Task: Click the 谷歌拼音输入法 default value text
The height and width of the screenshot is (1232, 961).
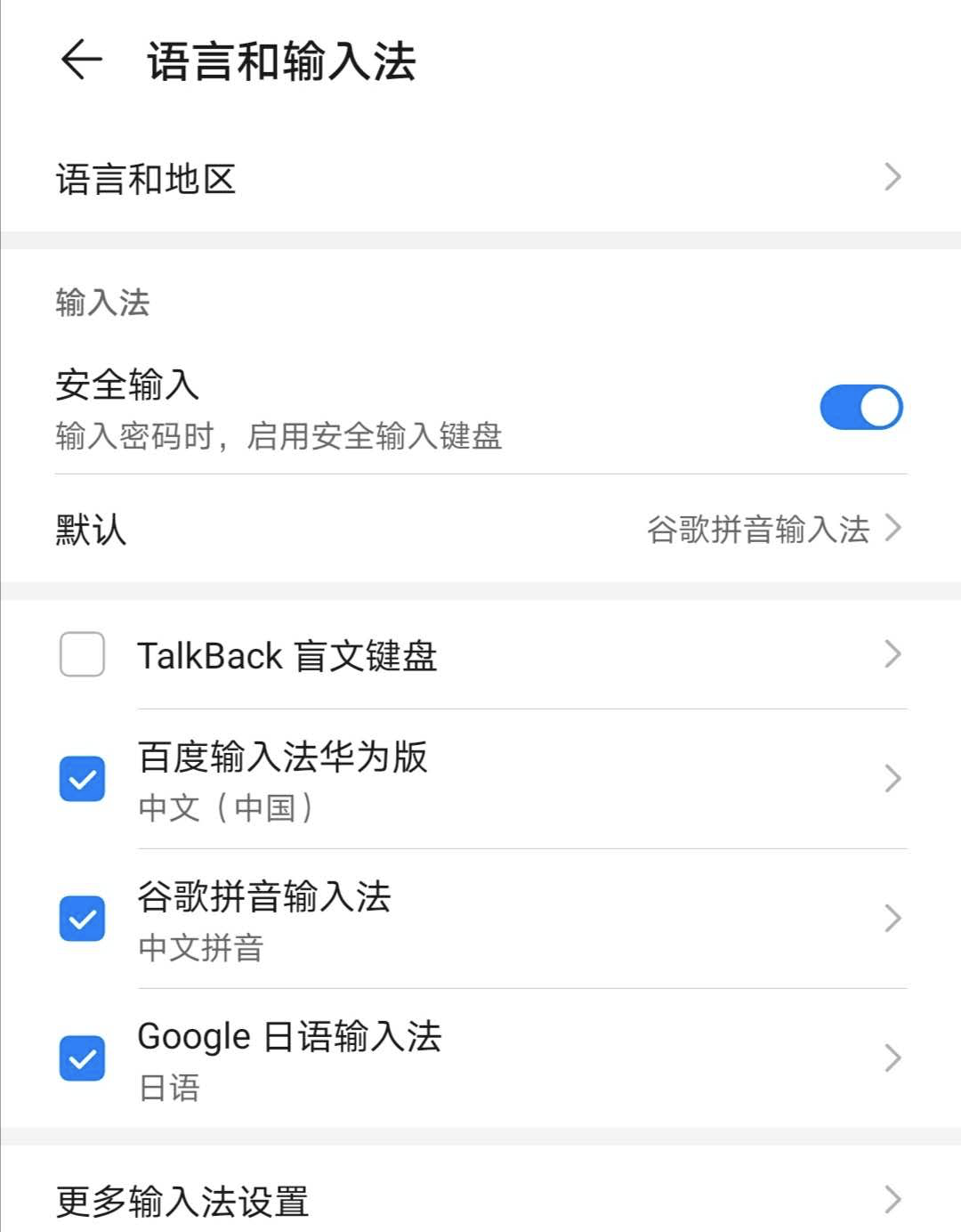Action: [756, 530]
